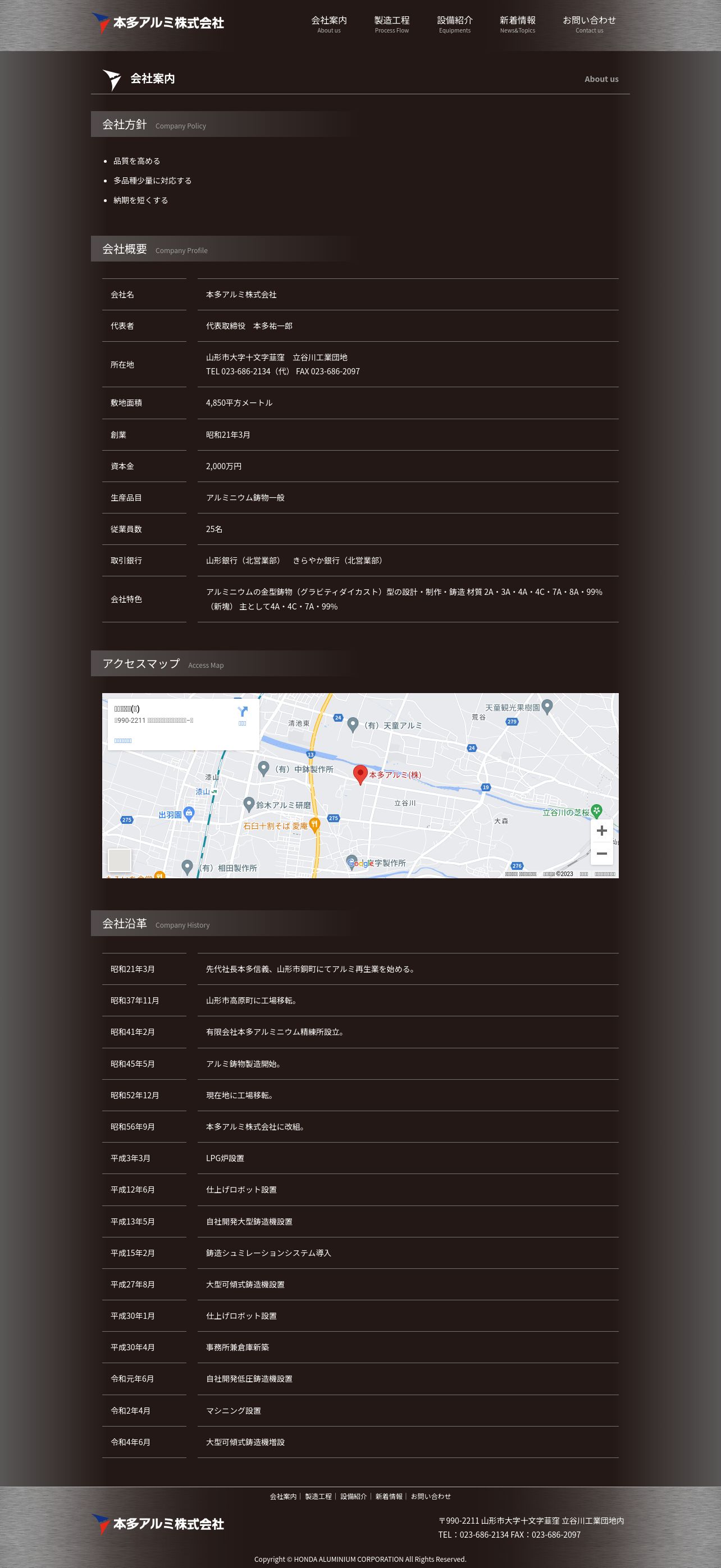This screenshot has height=1568, width=721.
Task: Open 会社案内 in the top navigation
Action: point(329,24)
